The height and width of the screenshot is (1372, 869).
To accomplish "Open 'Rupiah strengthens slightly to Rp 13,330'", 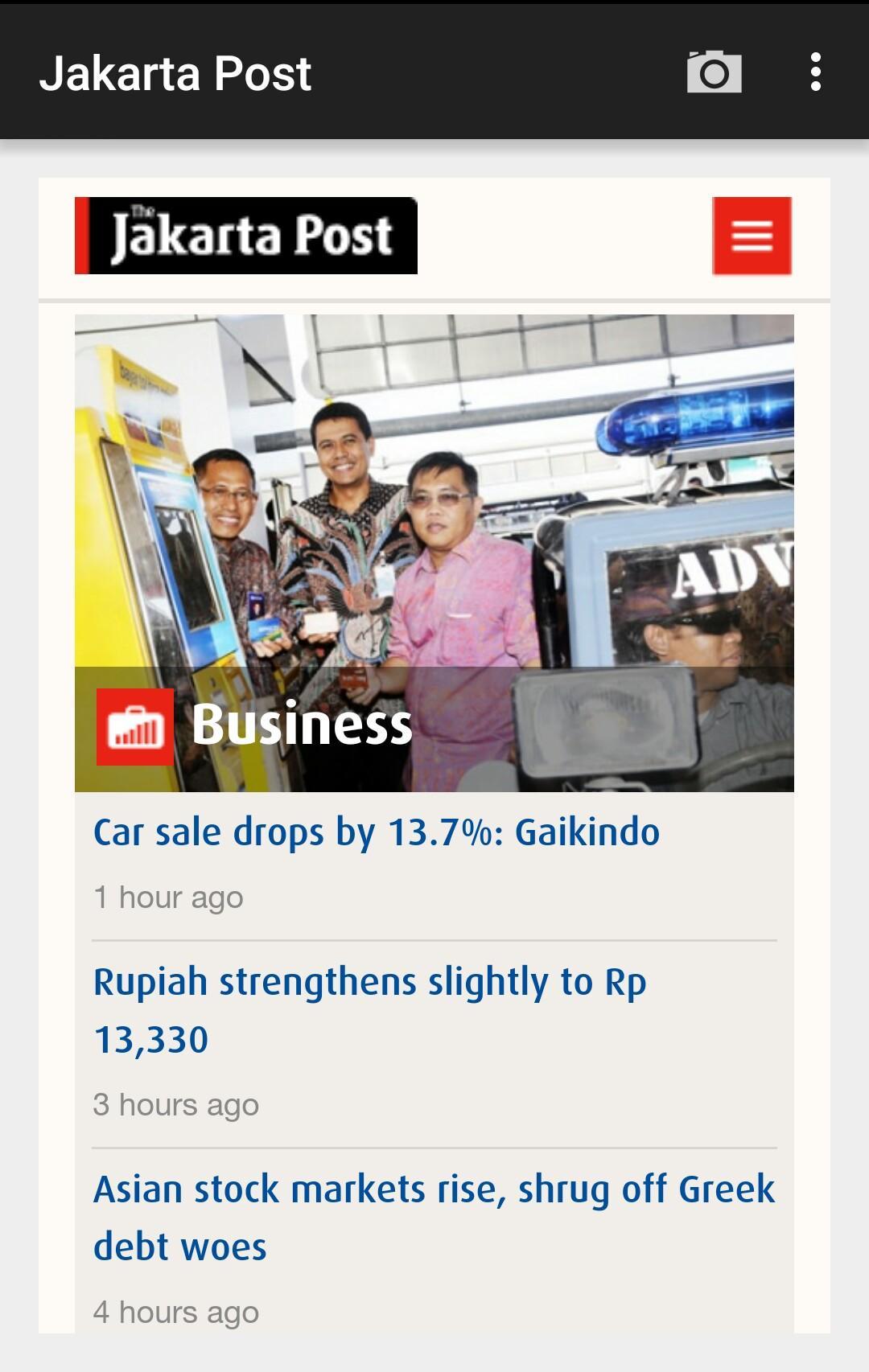I will [369, 1010].
